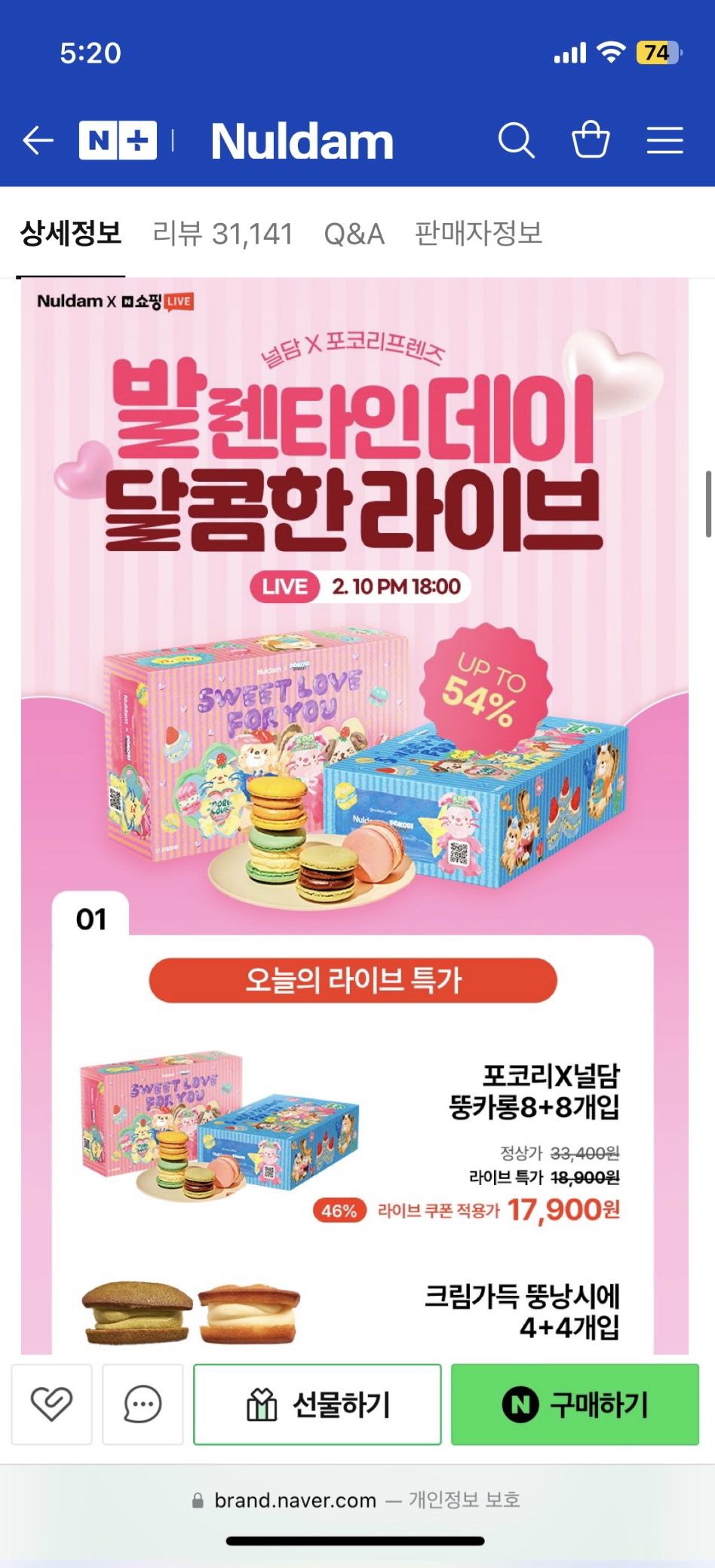The image size is (715, 1568).
Task: Open the shopping basket
Action: tap(591, 139)
